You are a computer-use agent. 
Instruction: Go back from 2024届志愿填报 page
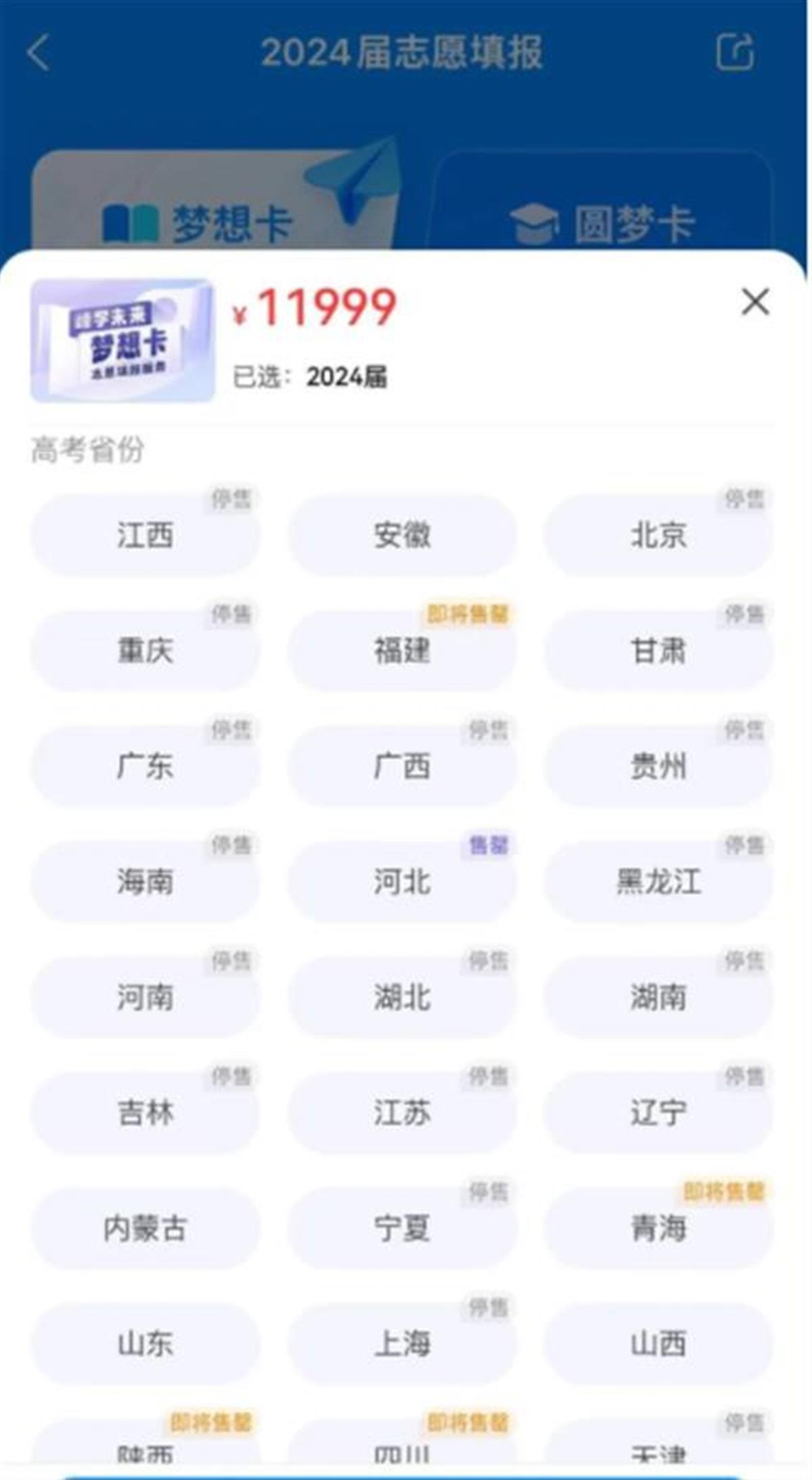(x=39, y=53)
